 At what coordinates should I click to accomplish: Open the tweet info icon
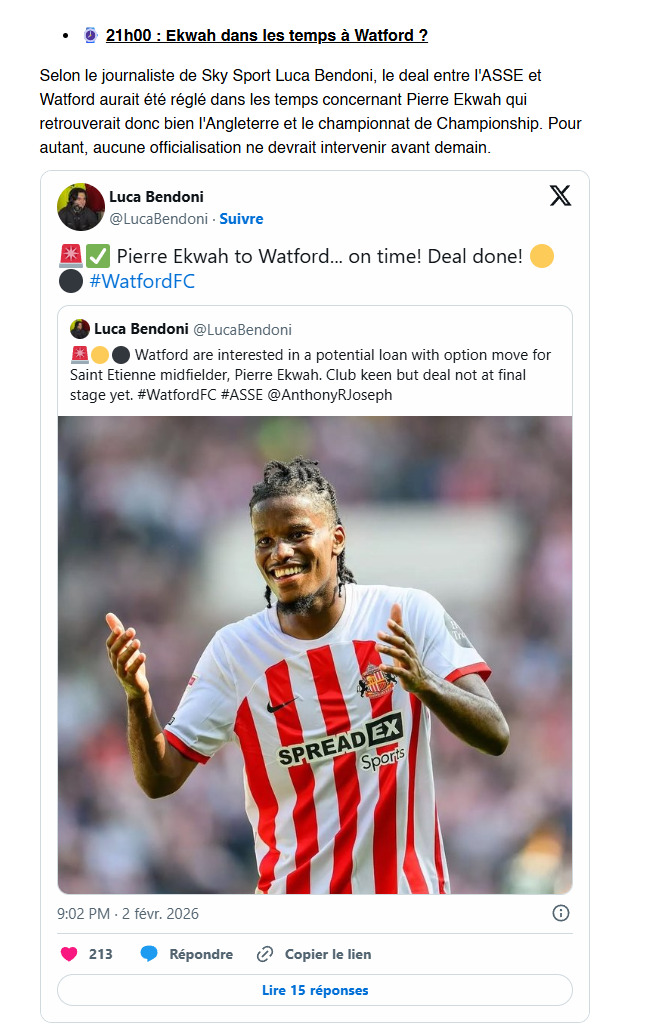561,913
